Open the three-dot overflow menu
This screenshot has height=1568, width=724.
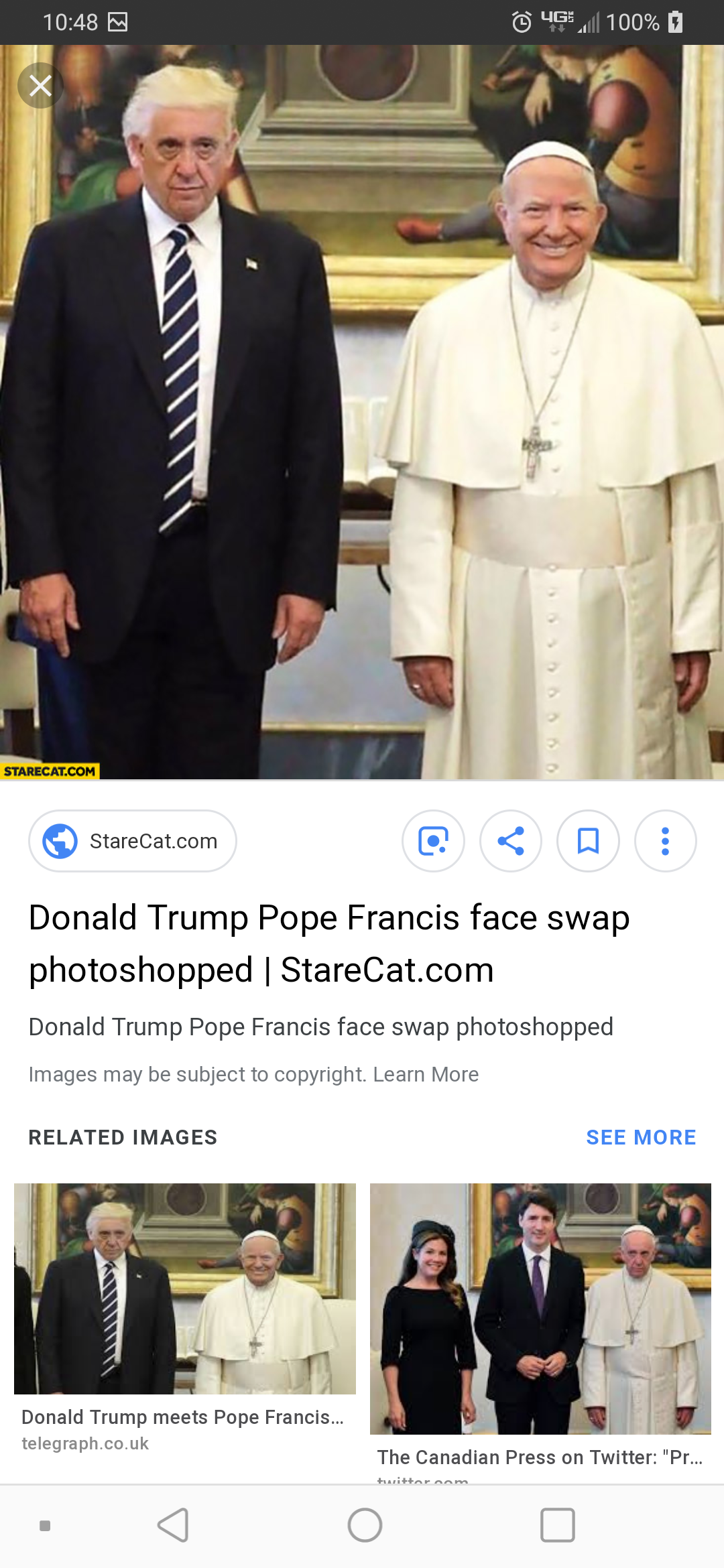pyautogui.click(x=665, y=841)
